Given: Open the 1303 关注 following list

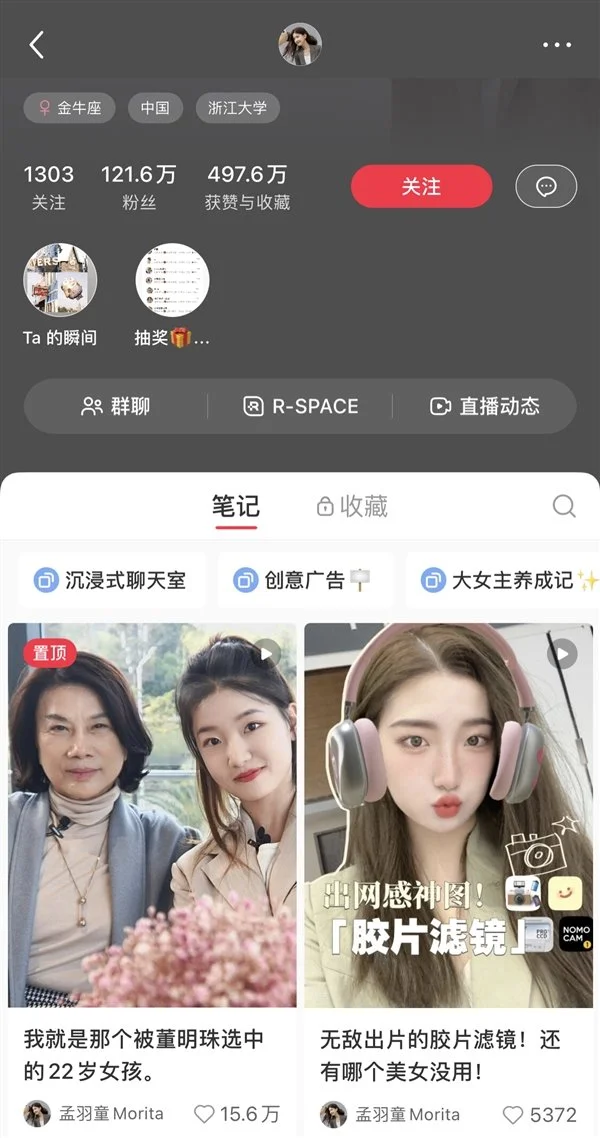Looking at the screenshot, I should coord(48,187).
